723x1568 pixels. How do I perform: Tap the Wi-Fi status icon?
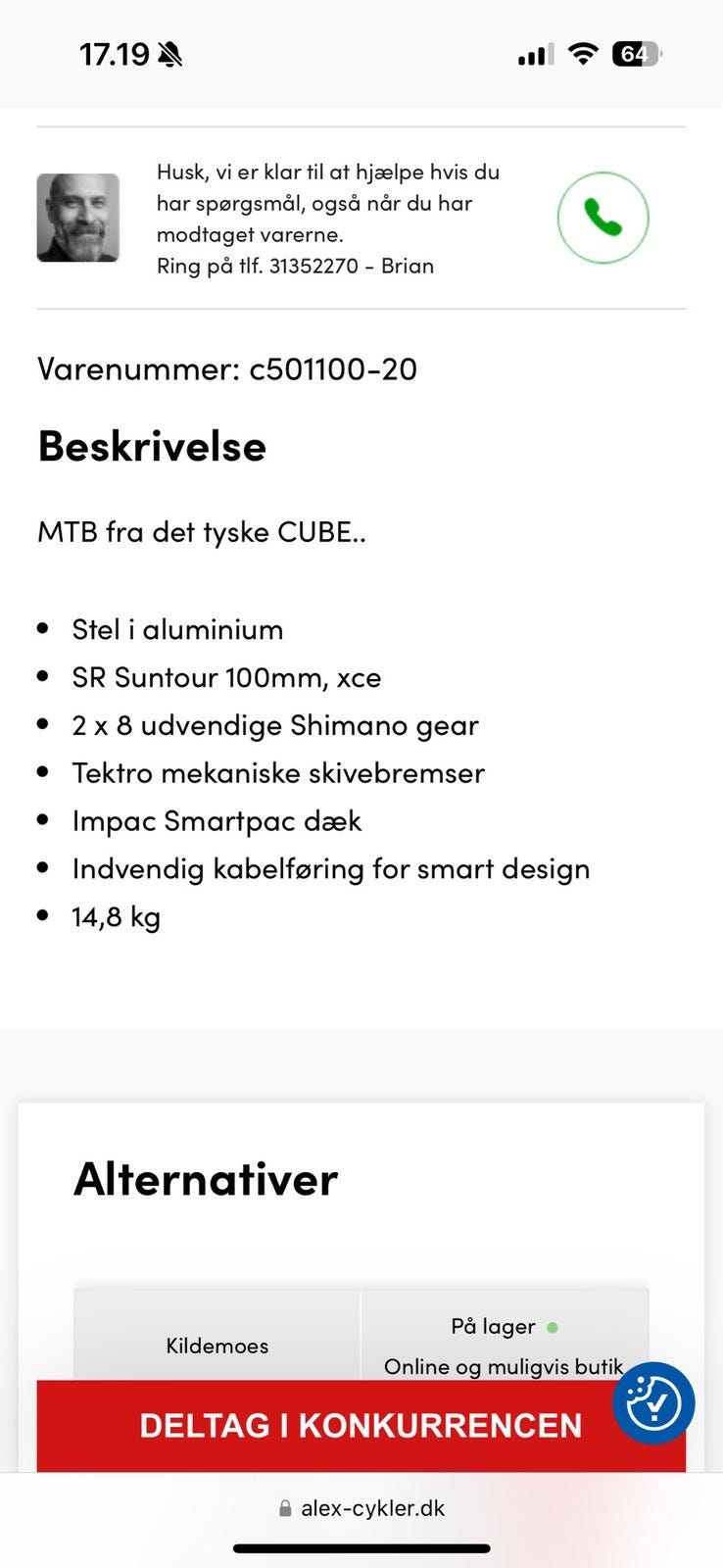582,54
